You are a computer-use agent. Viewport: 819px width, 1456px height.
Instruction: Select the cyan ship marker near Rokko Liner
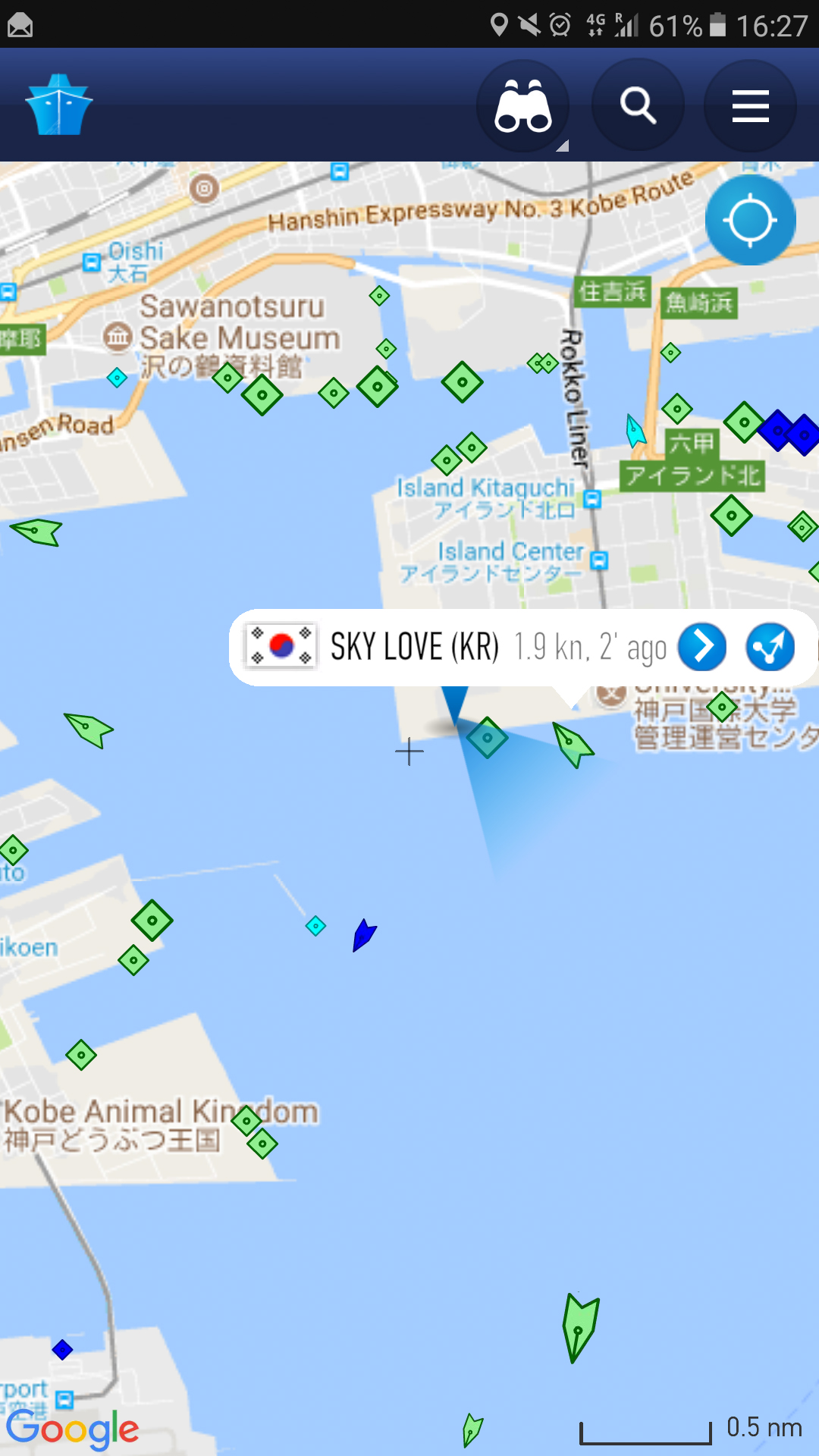click(635, 431)
